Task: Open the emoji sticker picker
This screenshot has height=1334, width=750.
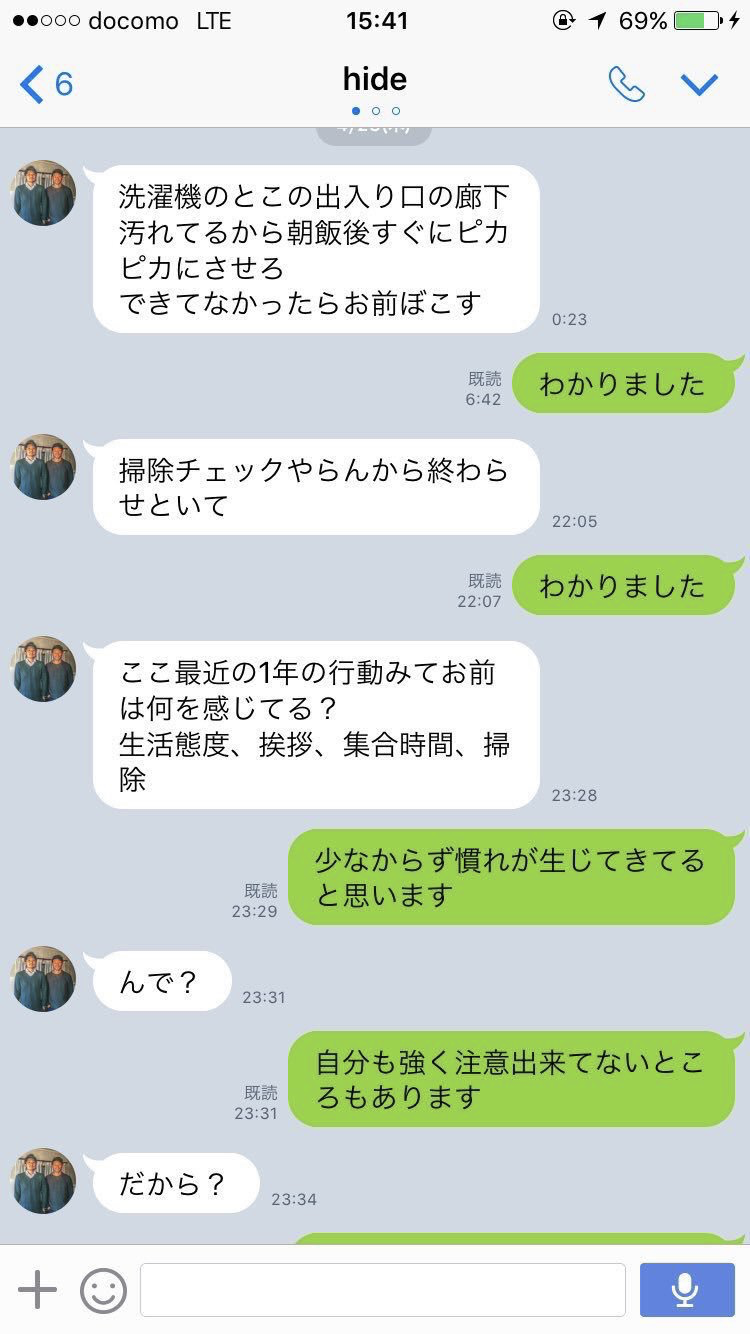Action: coord(103,1290)
